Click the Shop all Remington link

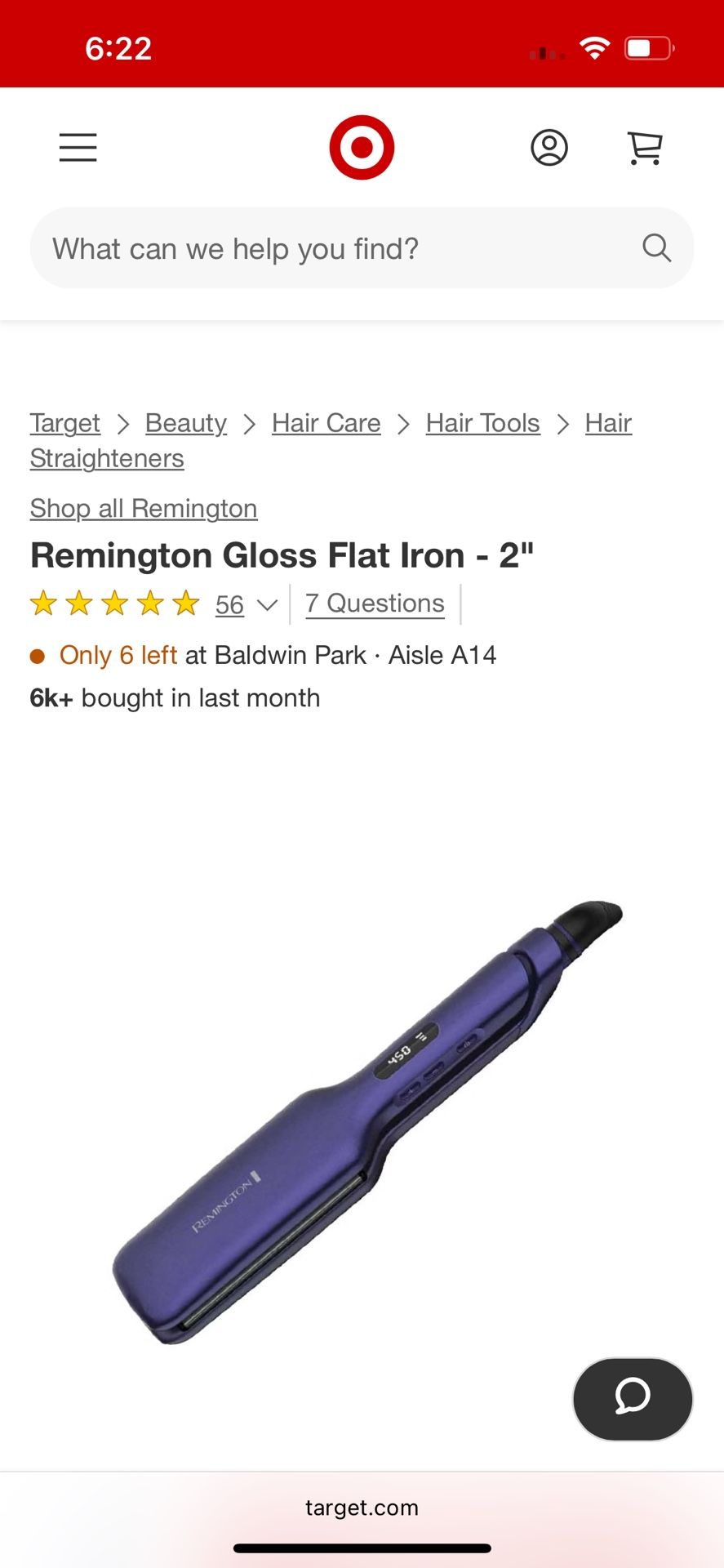pyautogui.click(x=143, y=508)
